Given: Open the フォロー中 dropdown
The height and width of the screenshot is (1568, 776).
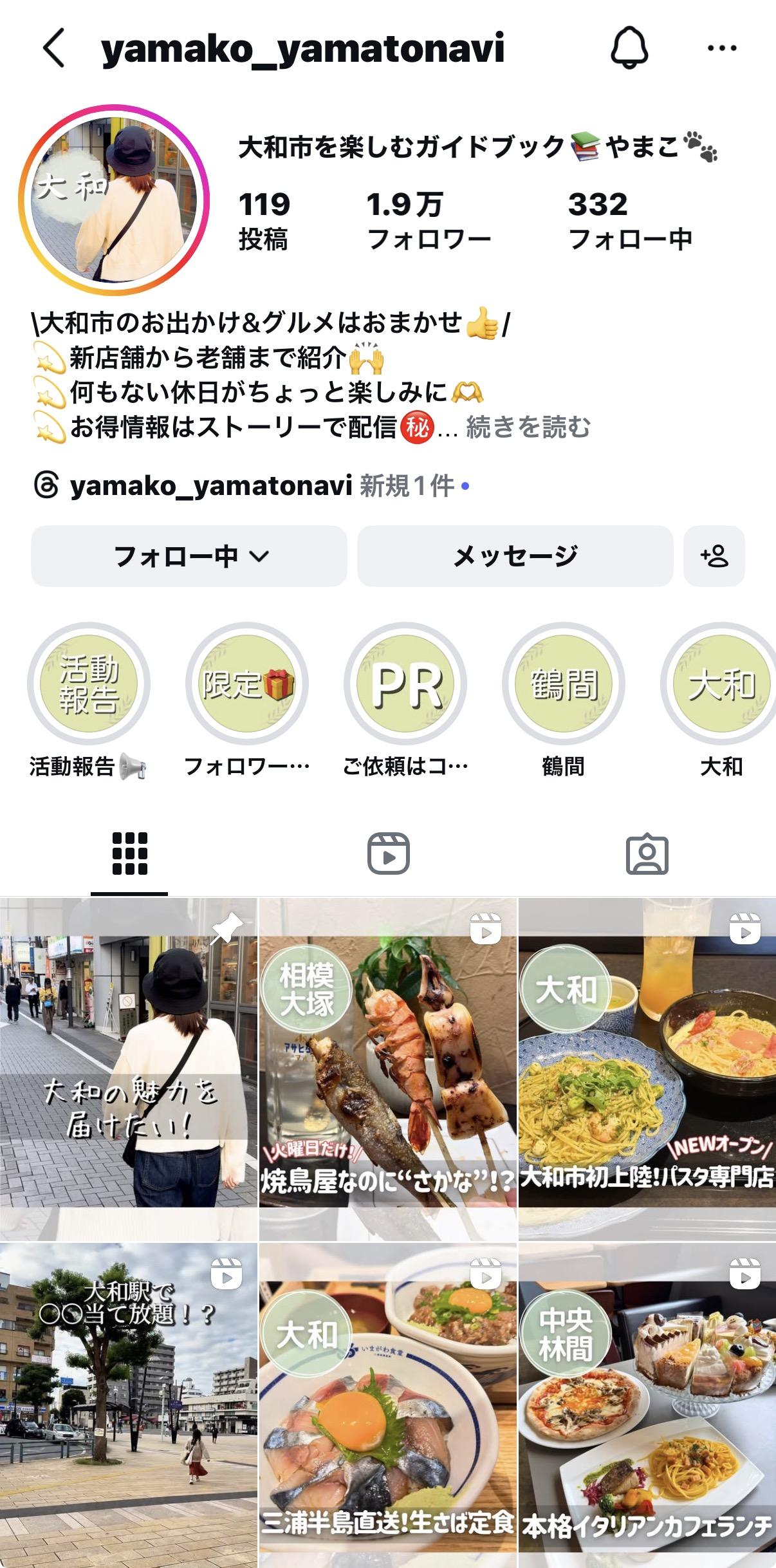Looking at the screenshot, I should tap(189, 556).
